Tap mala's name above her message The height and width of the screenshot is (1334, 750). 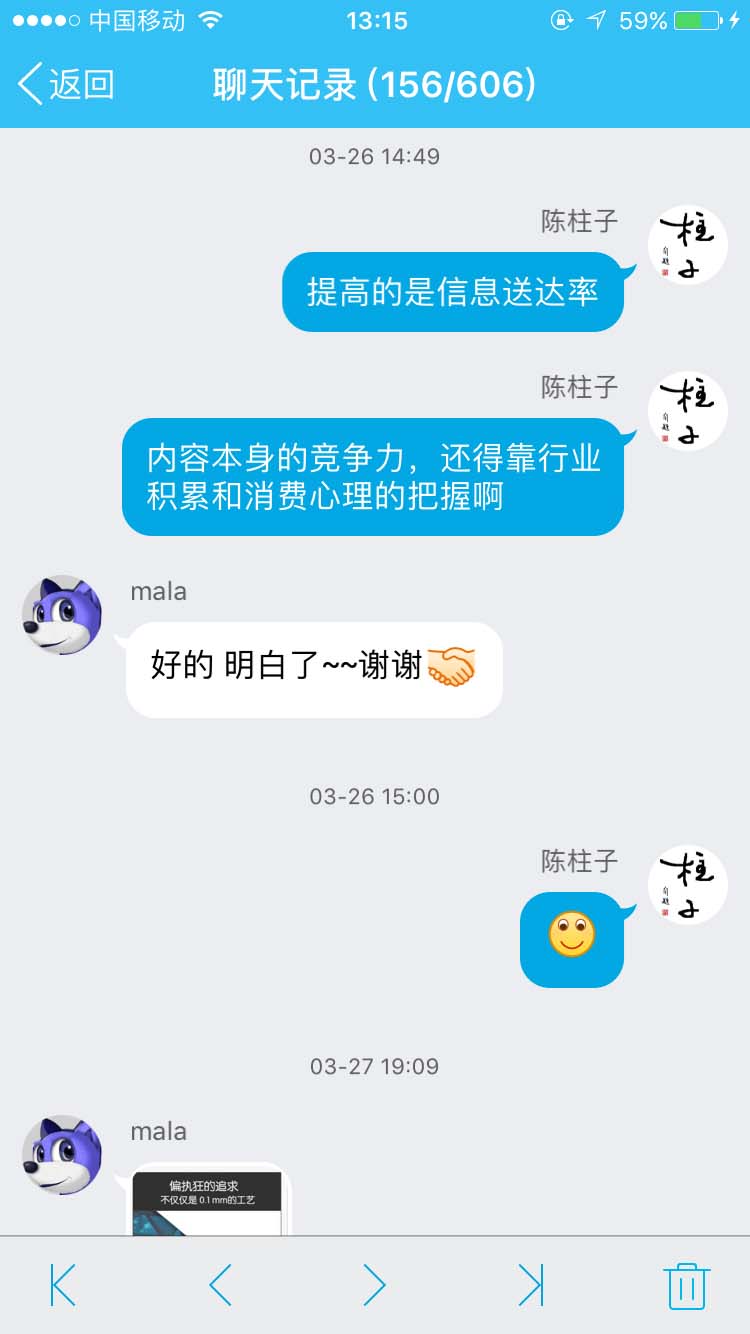(157, 591)
